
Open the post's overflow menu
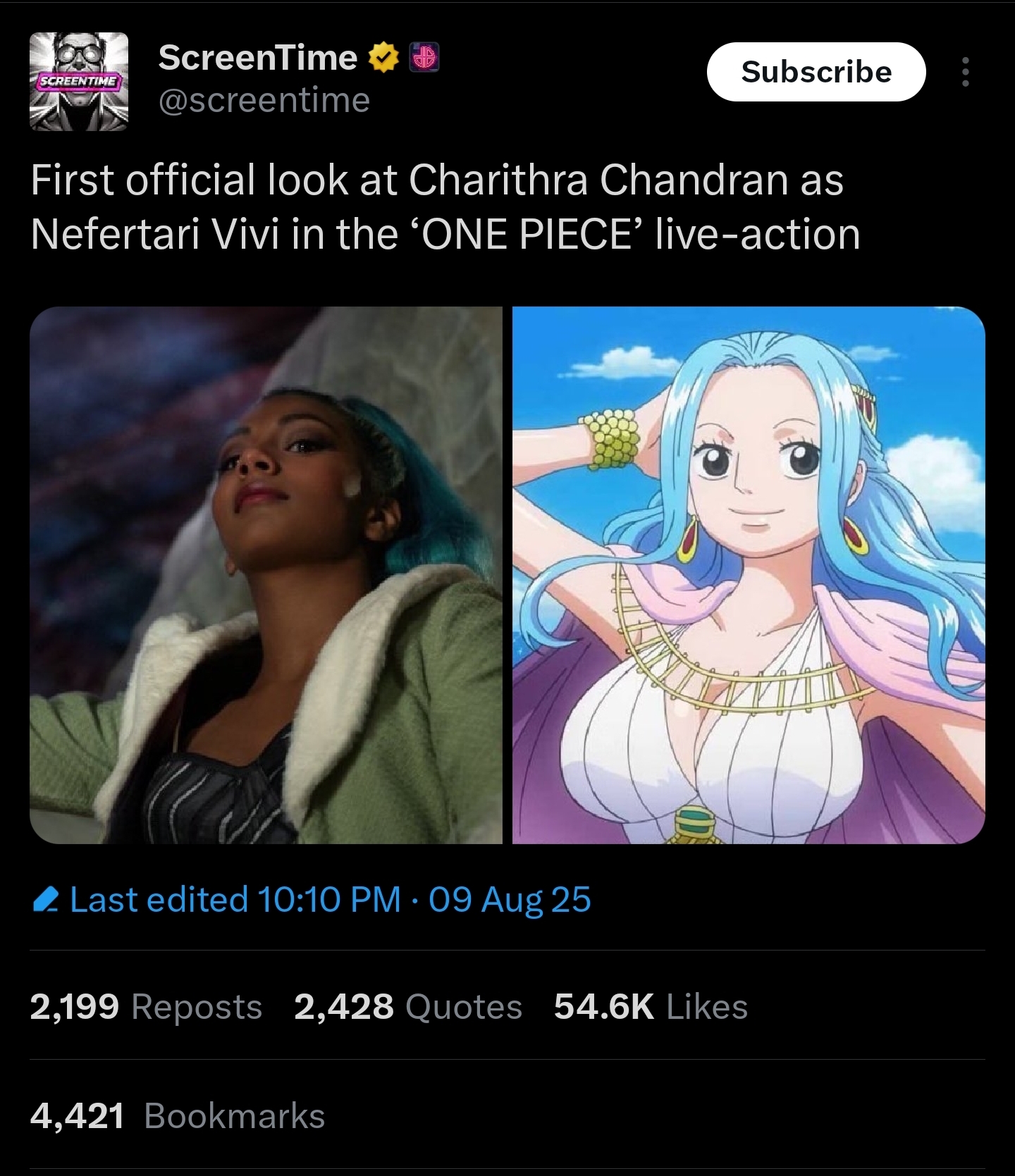966,72
